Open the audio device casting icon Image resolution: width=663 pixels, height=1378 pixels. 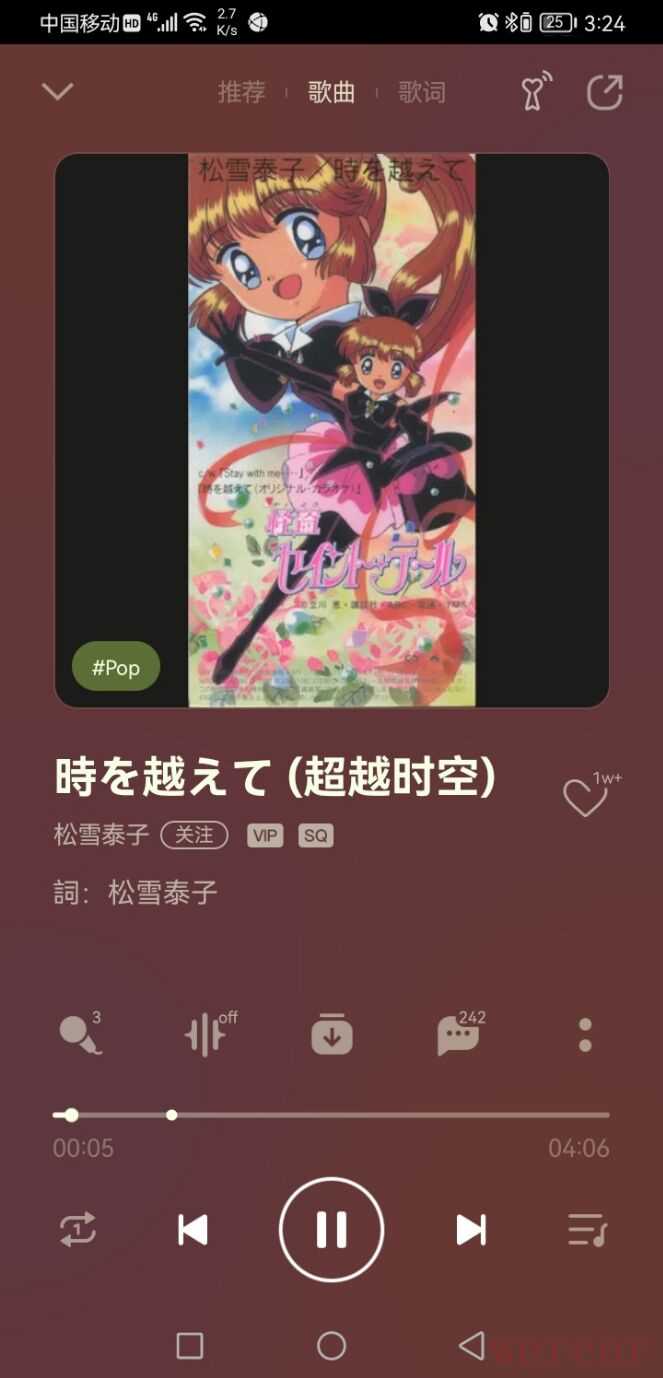[533, 93]
